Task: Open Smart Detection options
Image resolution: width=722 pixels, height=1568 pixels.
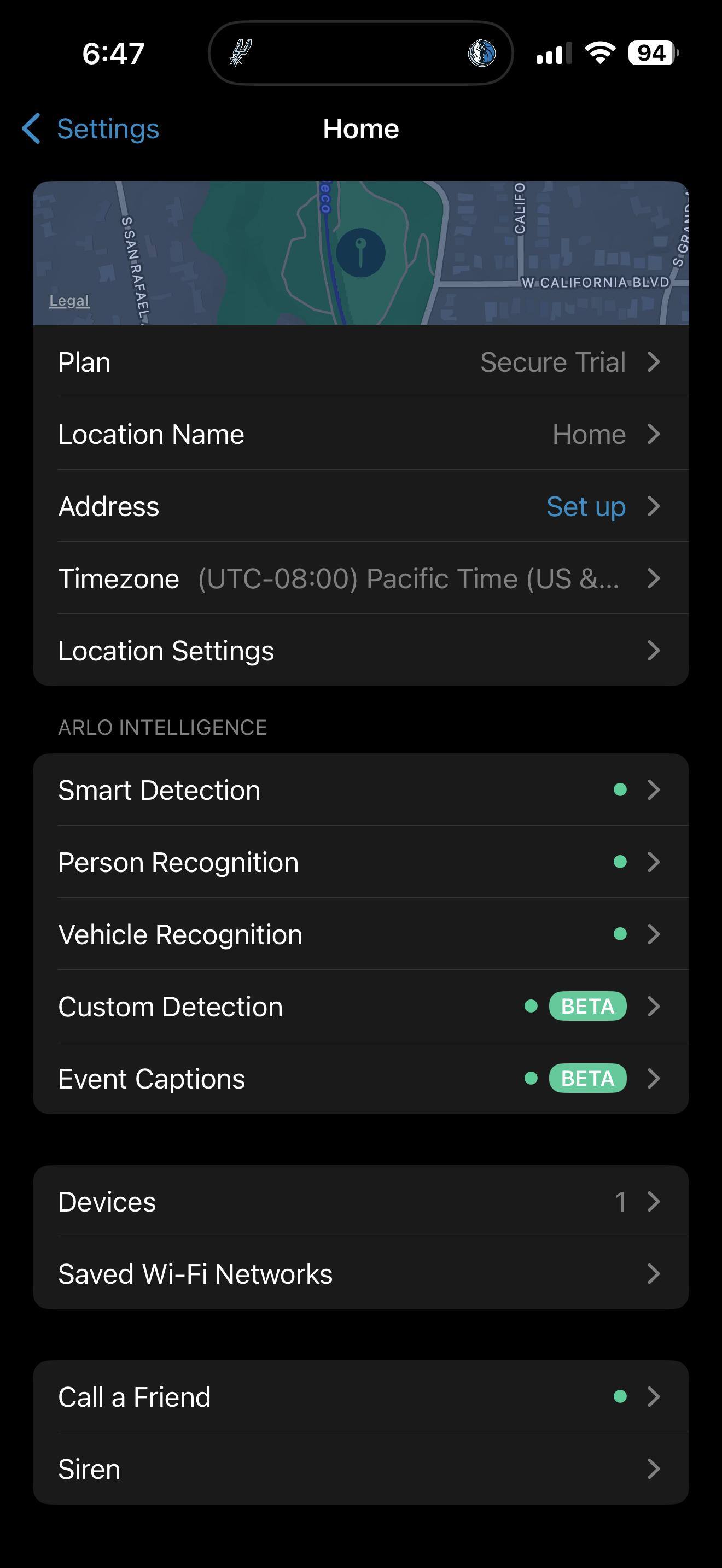Action: tap(360, 790)
